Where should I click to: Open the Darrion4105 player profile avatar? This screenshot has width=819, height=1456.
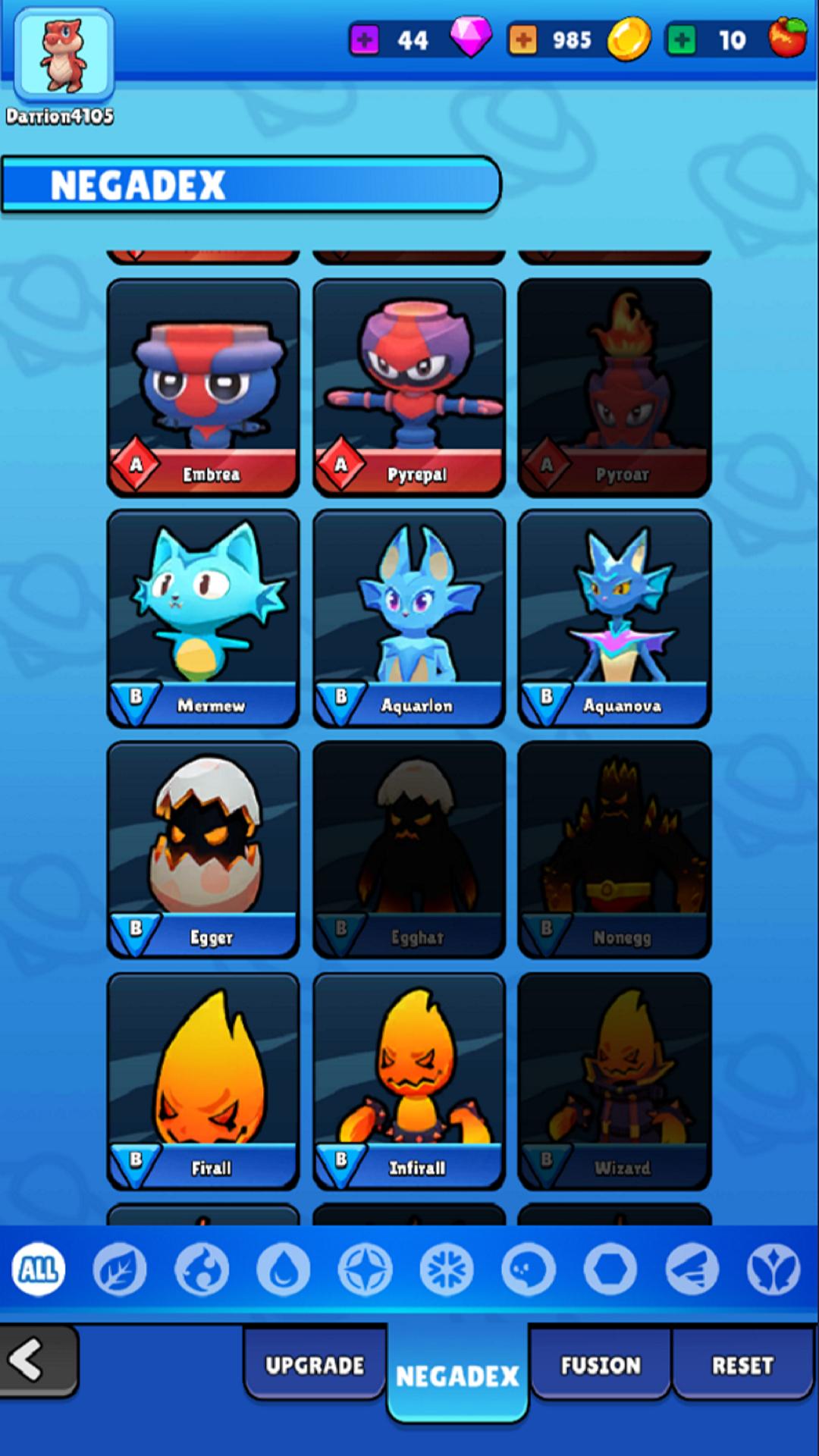64,55
